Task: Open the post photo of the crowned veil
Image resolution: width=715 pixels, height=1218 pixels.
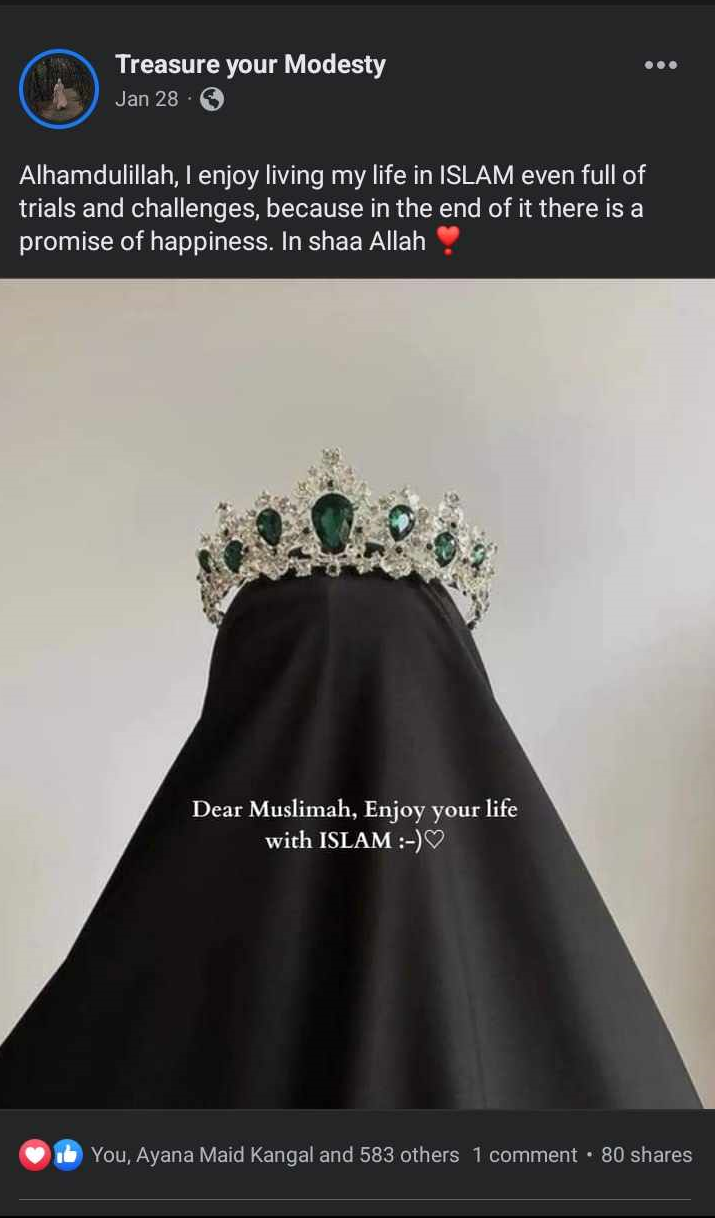Action: 357,693
